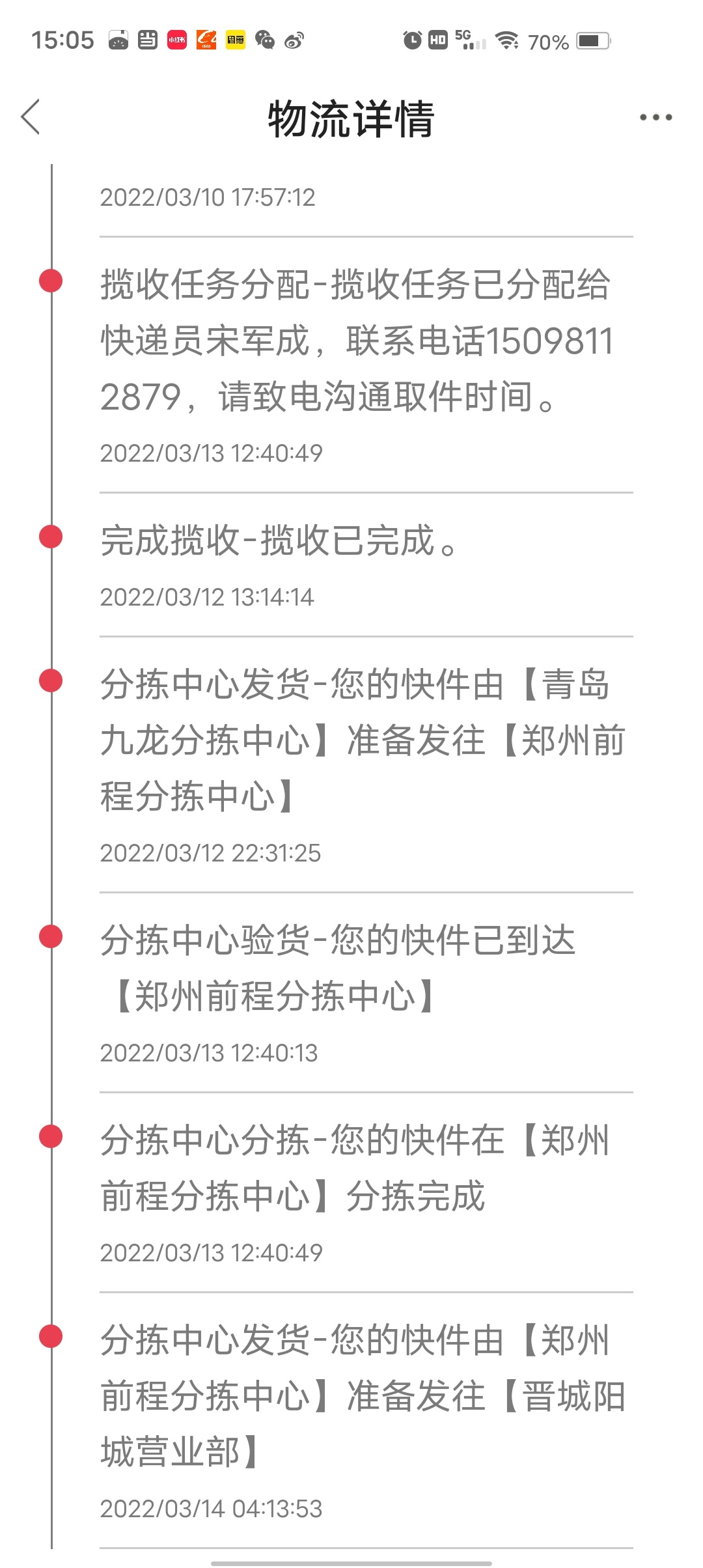
Task: Go back from the 物流详情 page
Action: 31,117
